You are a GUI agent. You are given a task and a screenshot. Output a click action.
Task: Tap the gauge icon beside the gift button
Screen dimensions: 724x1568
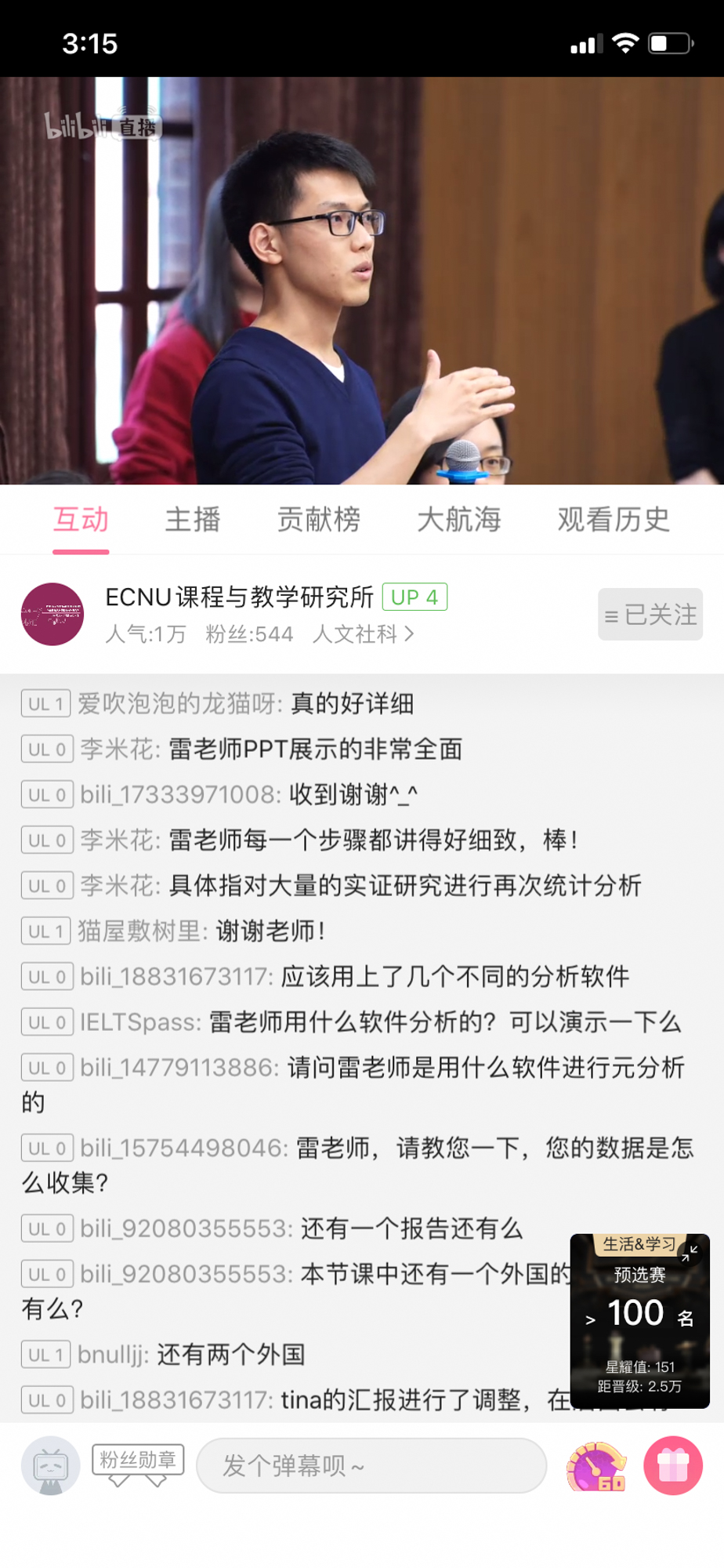596,1465
